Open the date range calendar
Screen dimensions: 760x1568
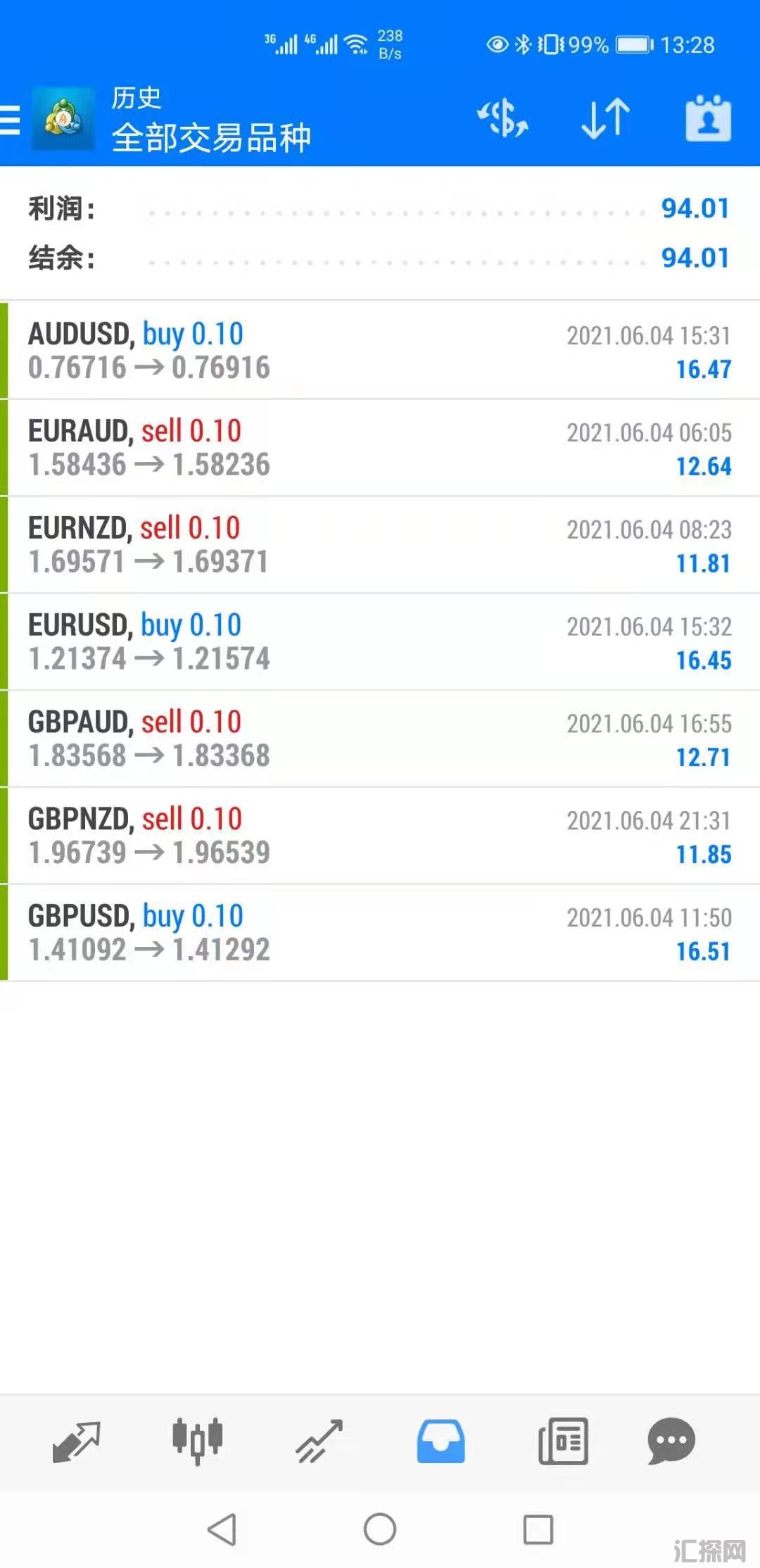point(708,118)
